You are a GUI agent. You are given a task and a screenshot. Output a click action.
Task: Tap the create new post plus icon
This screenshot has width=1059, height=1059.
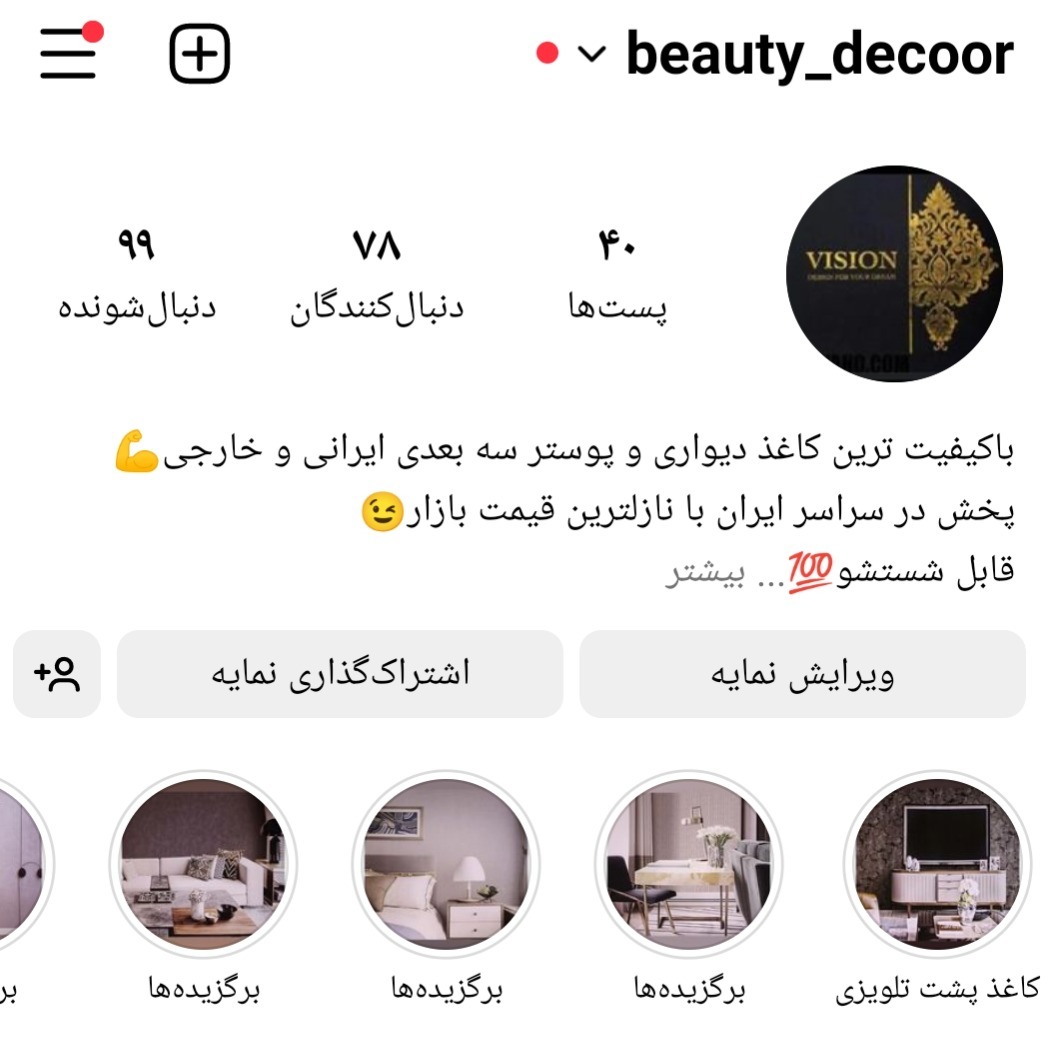(199, 53)
